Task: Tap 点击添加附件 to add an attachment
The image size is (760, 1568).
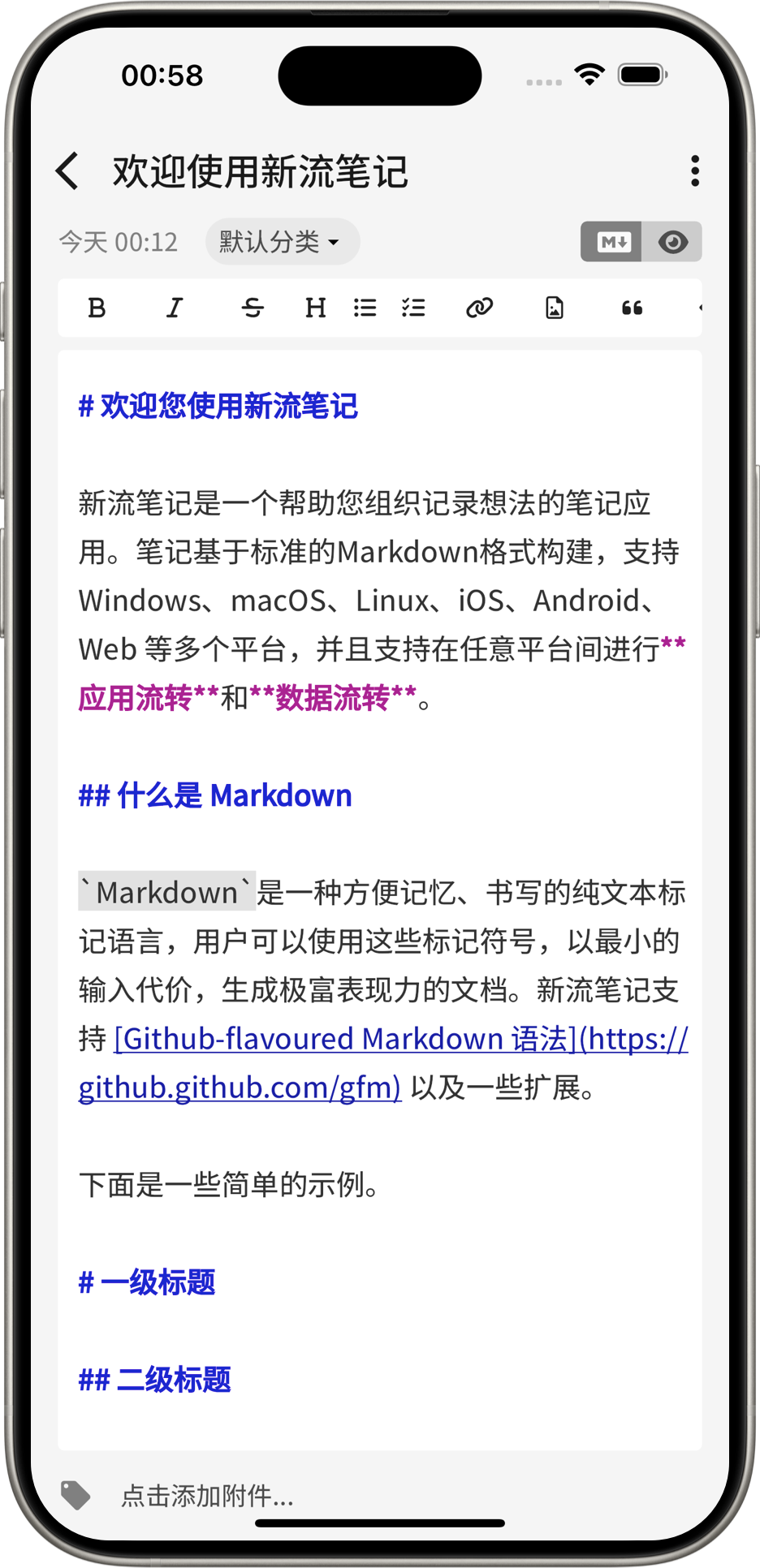Action: [x=207, y=1495]
